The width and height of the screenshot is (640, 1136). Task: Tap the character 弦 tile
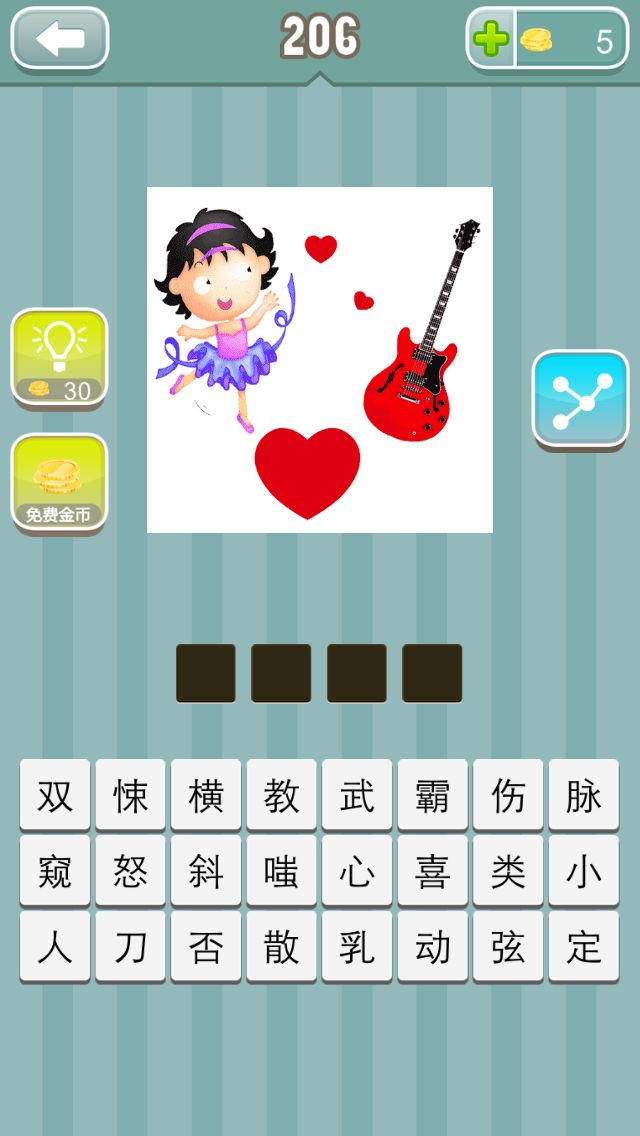(508, 946)
